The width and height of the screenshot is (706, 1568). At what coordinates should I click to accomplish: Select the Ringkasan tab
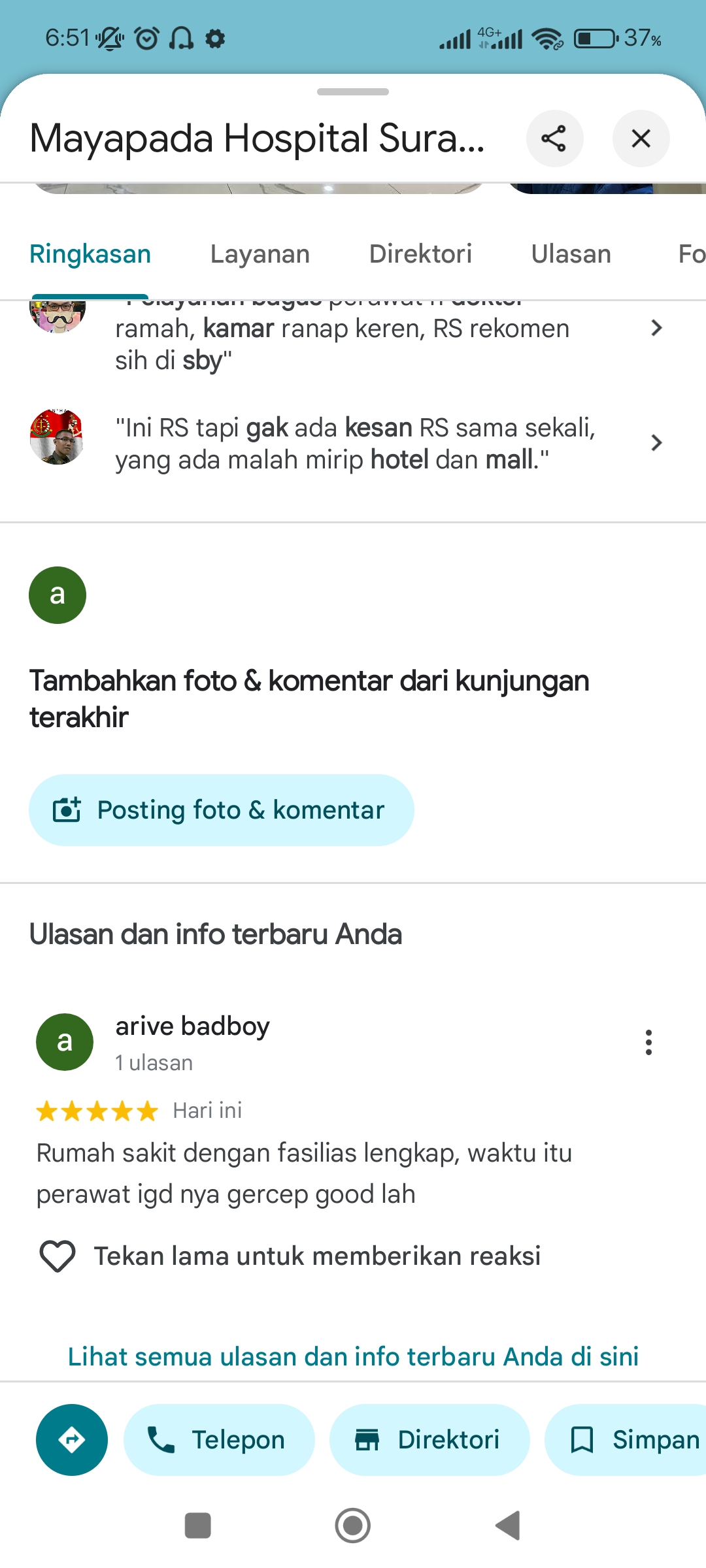tap(90, 254)
